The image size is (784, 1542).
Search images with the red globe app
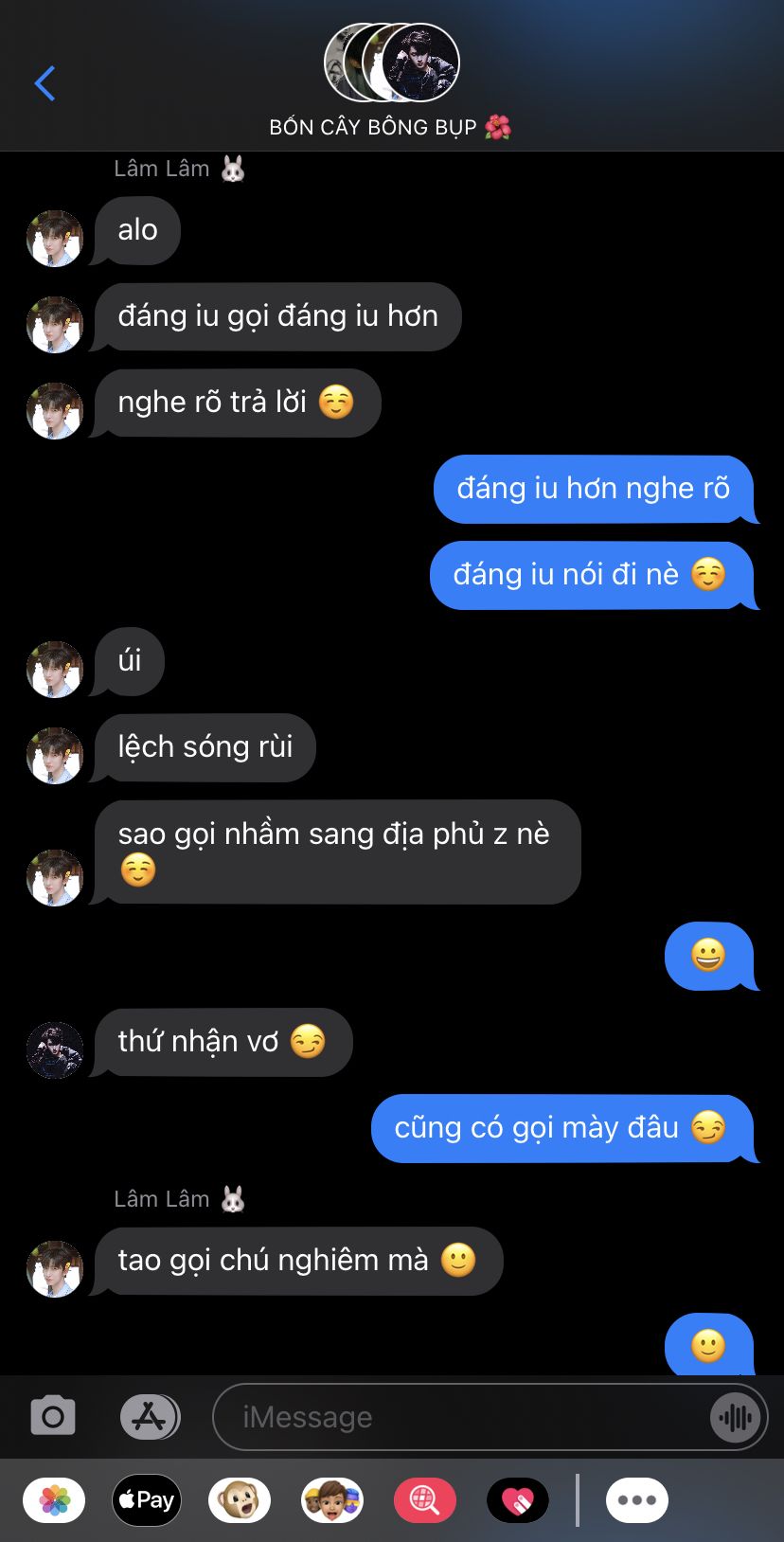pyautogui.click(x=425, y=1500)
